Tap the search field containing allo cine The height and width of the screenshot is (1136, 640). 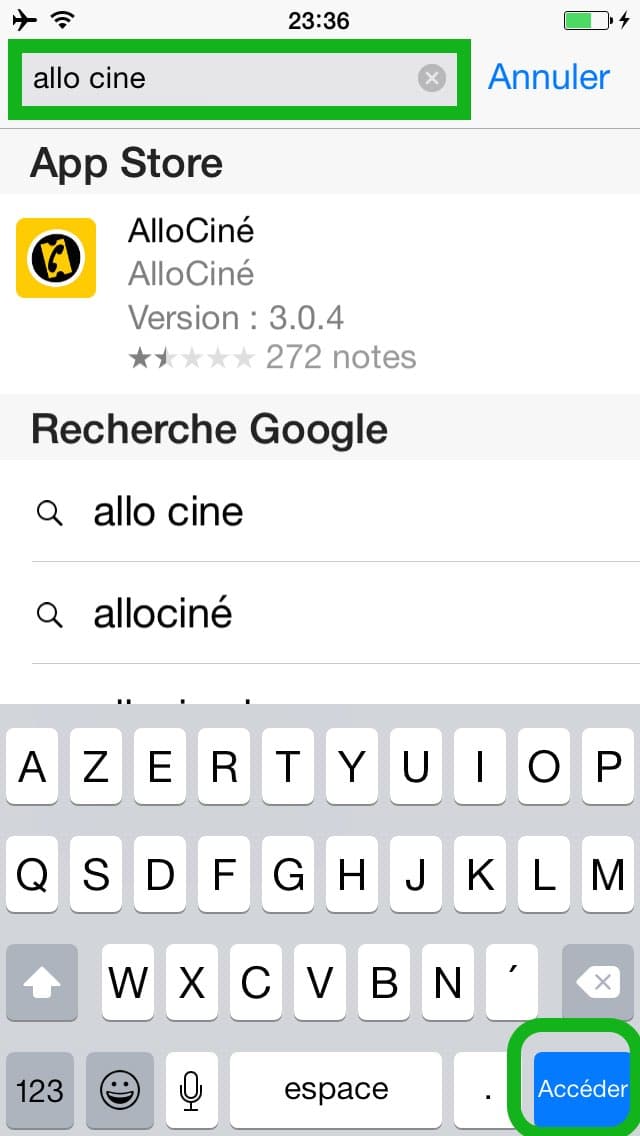pos(239,78)
